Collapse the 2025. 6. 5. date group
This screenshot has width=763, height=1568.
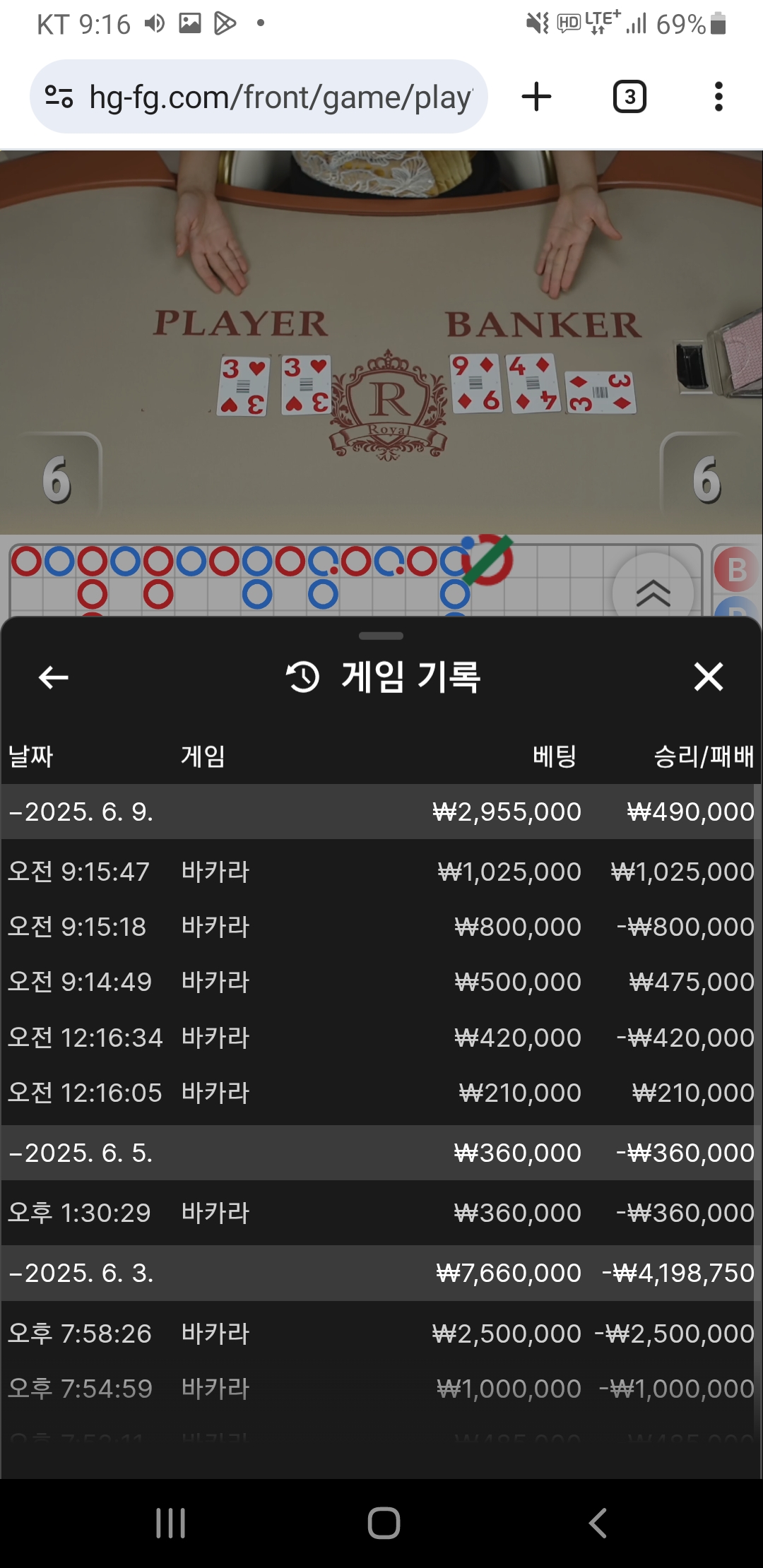(x=81, y=1153)
